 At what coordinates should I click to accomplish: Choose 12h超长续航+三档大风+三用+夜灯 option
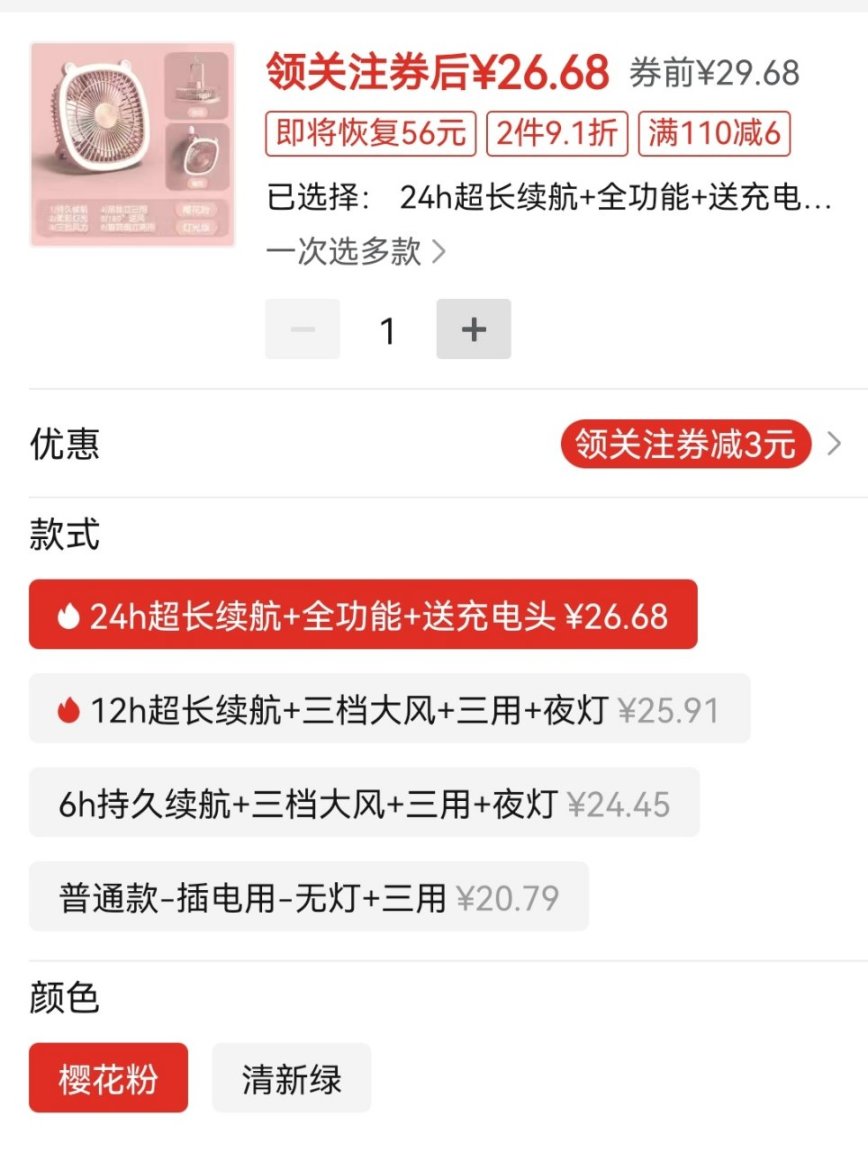coord(389,709)
